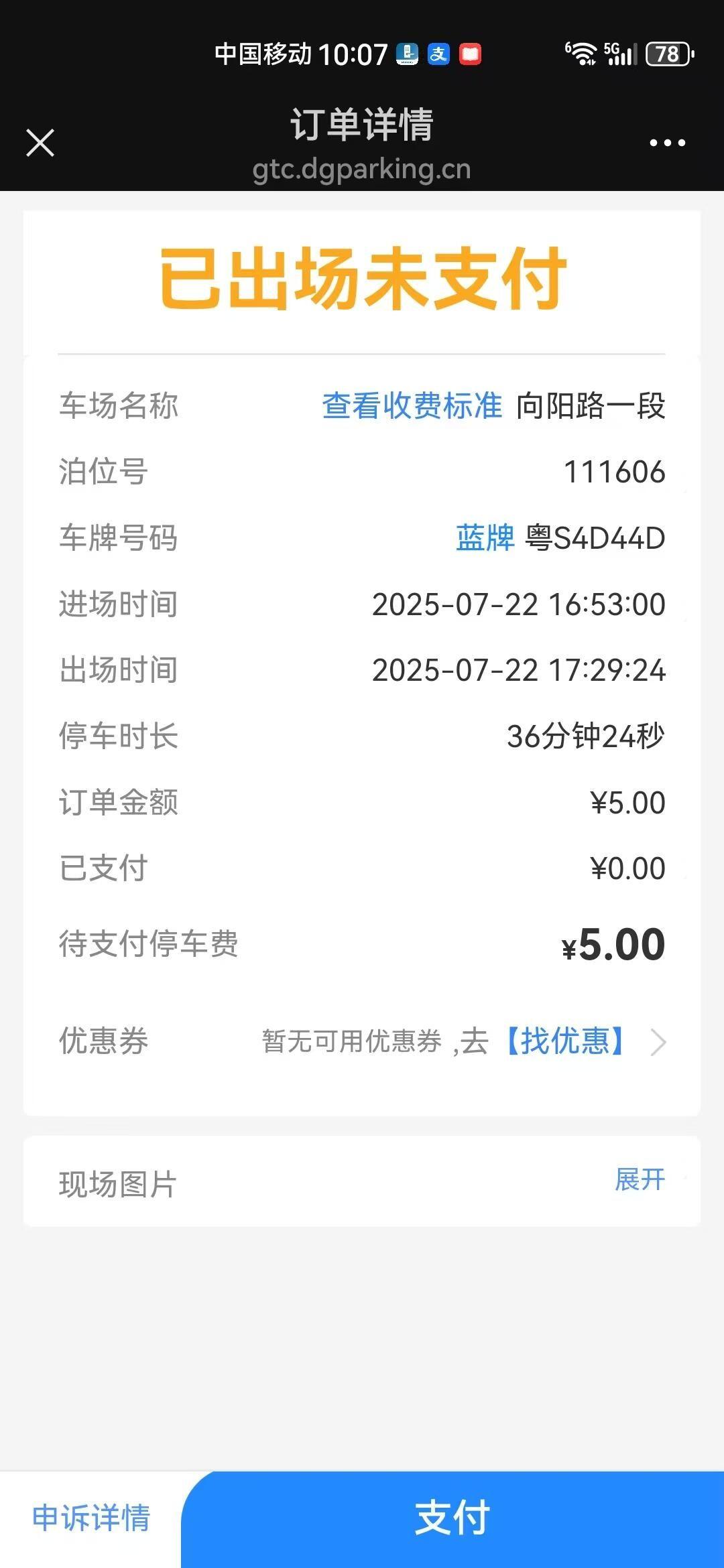Open the 【找优惠】 coupon link
Viewport: 724px width, 1568px height.
(565, 1041)
